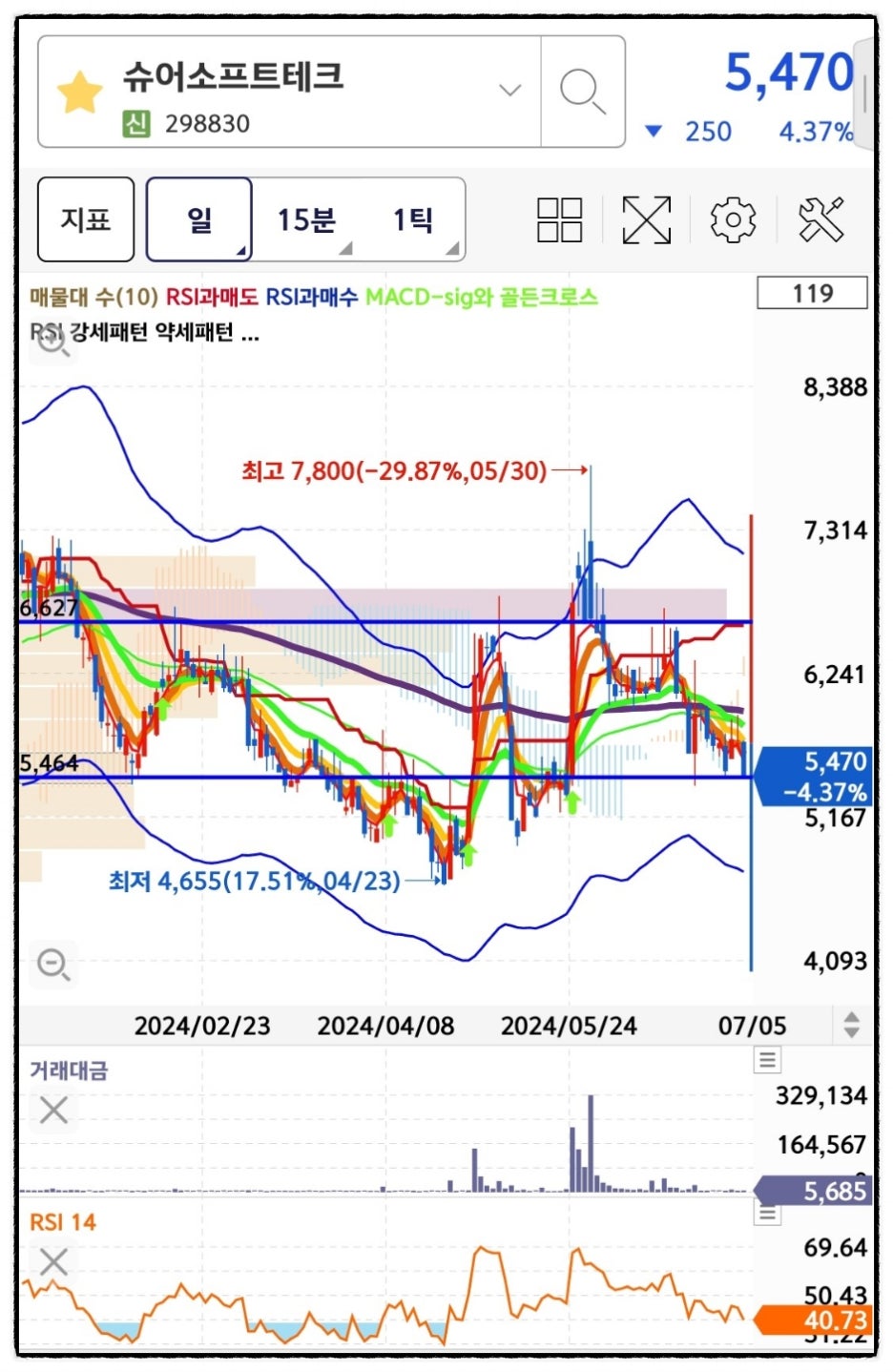Edit the 119 candle count field
893x1372 pixels.
tap(812, 293)
